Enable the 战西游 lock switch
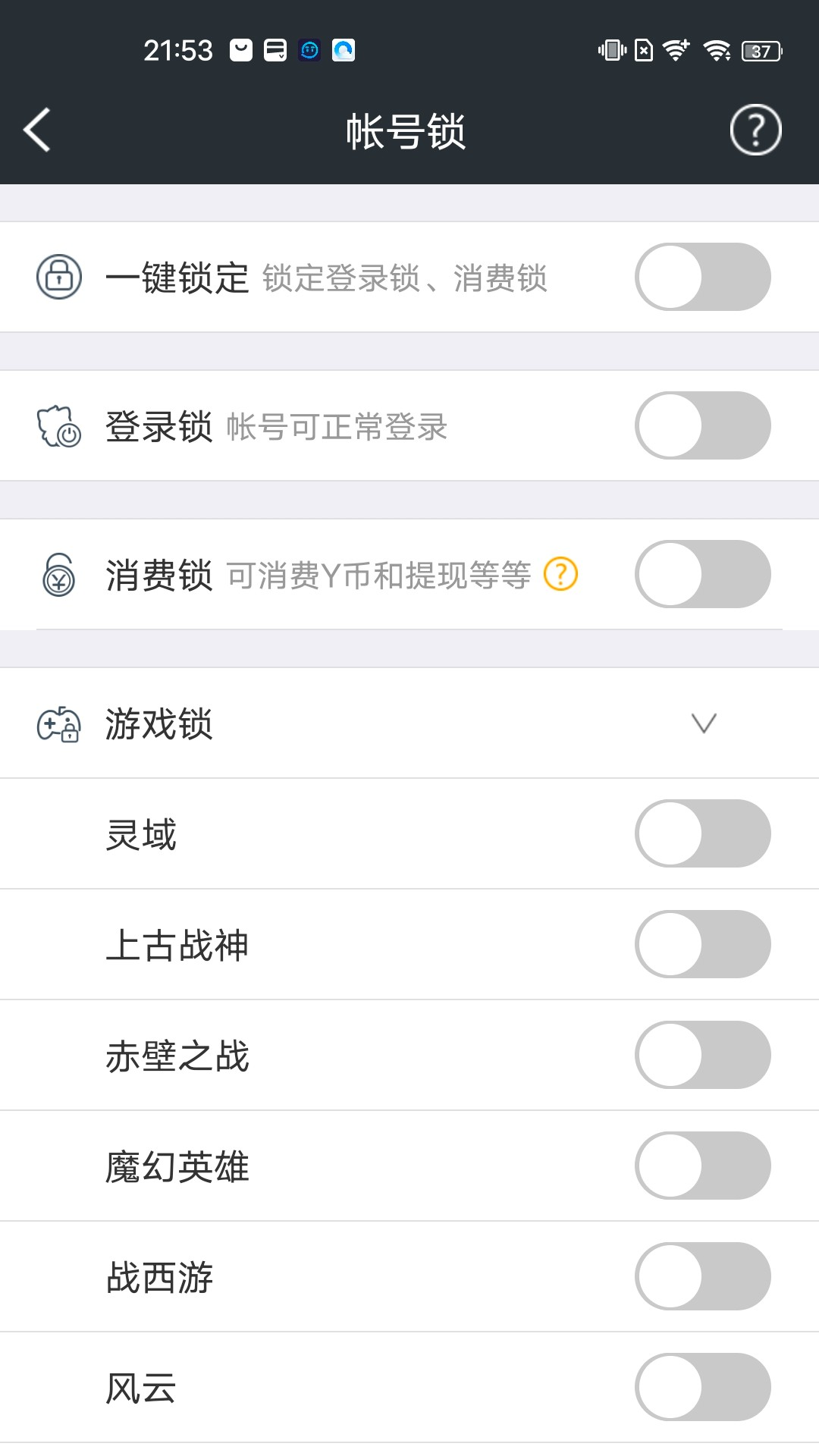The image size is (819, 1456). [702, 1276]
